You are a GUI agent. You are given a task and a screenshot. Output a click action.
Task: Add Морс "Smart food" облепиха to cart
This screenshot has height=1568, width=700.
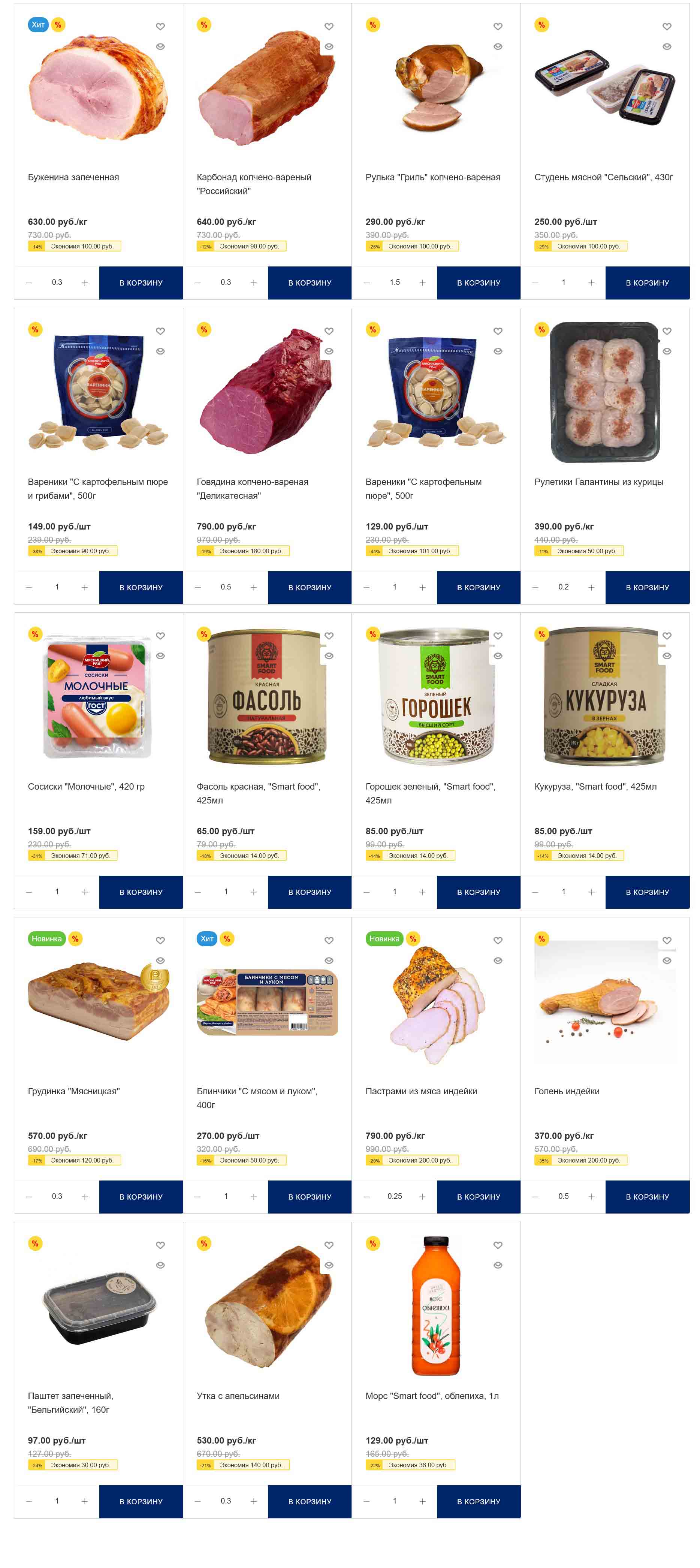[x=479, y=1501]
